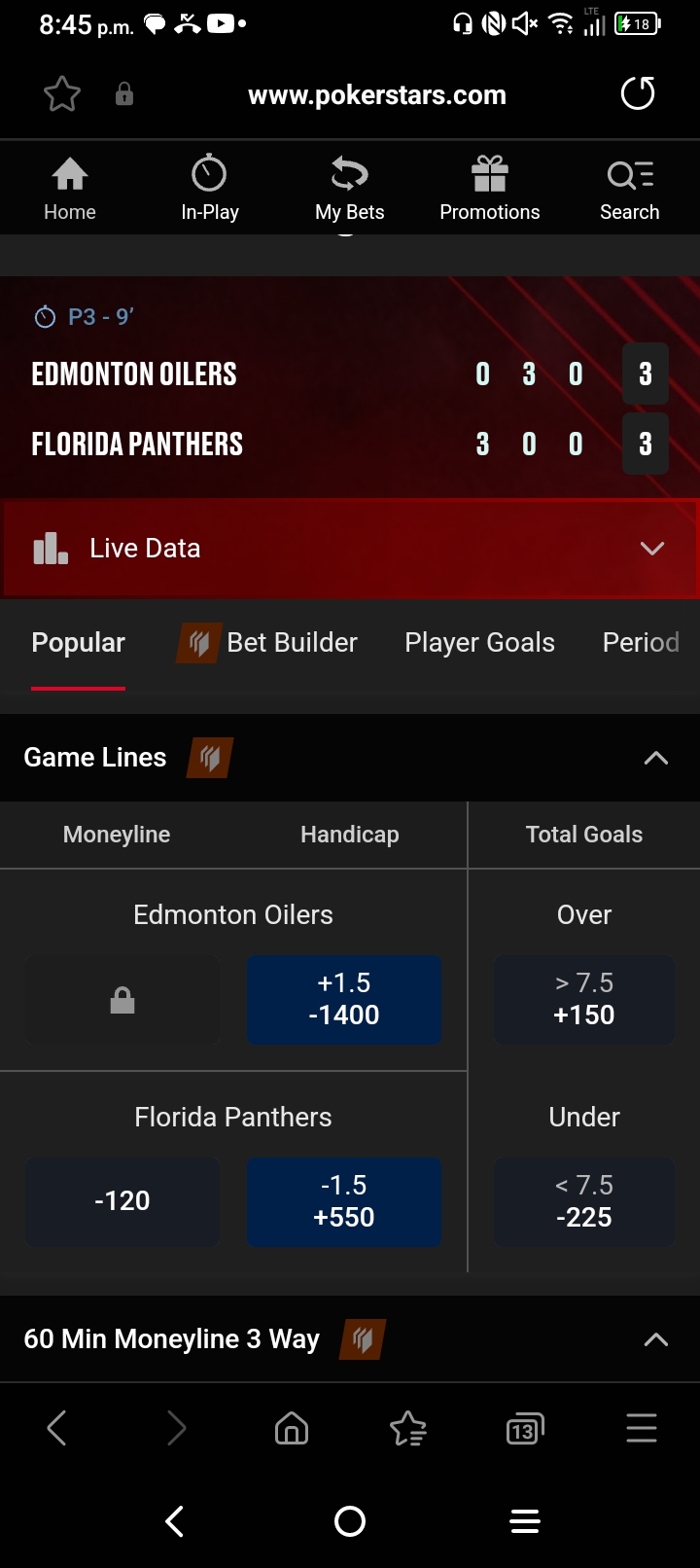
Task: Select Under 7.5 total goals at -225
Action: (584, 1202)
